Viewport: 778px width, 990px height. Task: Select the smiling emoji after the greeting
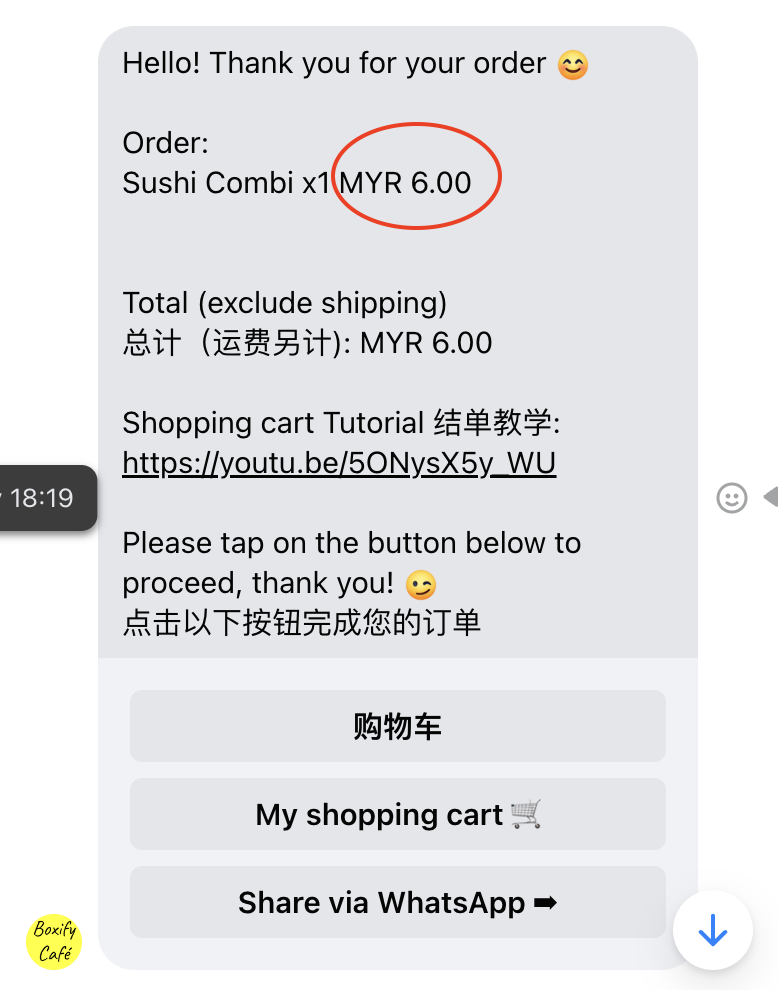coord(571,63)
